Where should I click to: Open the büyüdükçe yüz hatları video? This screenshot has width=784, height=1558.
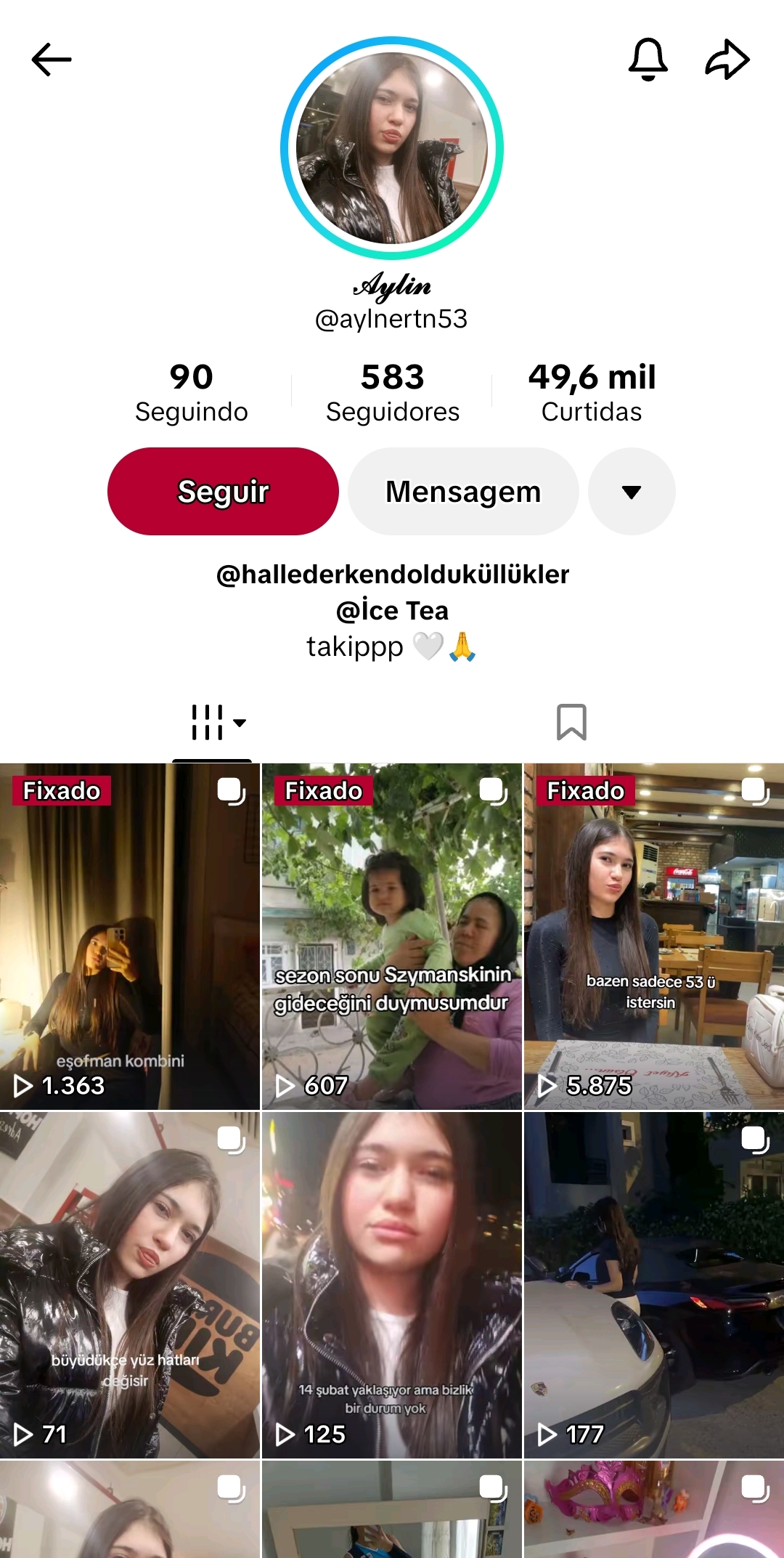(130, 1286)
